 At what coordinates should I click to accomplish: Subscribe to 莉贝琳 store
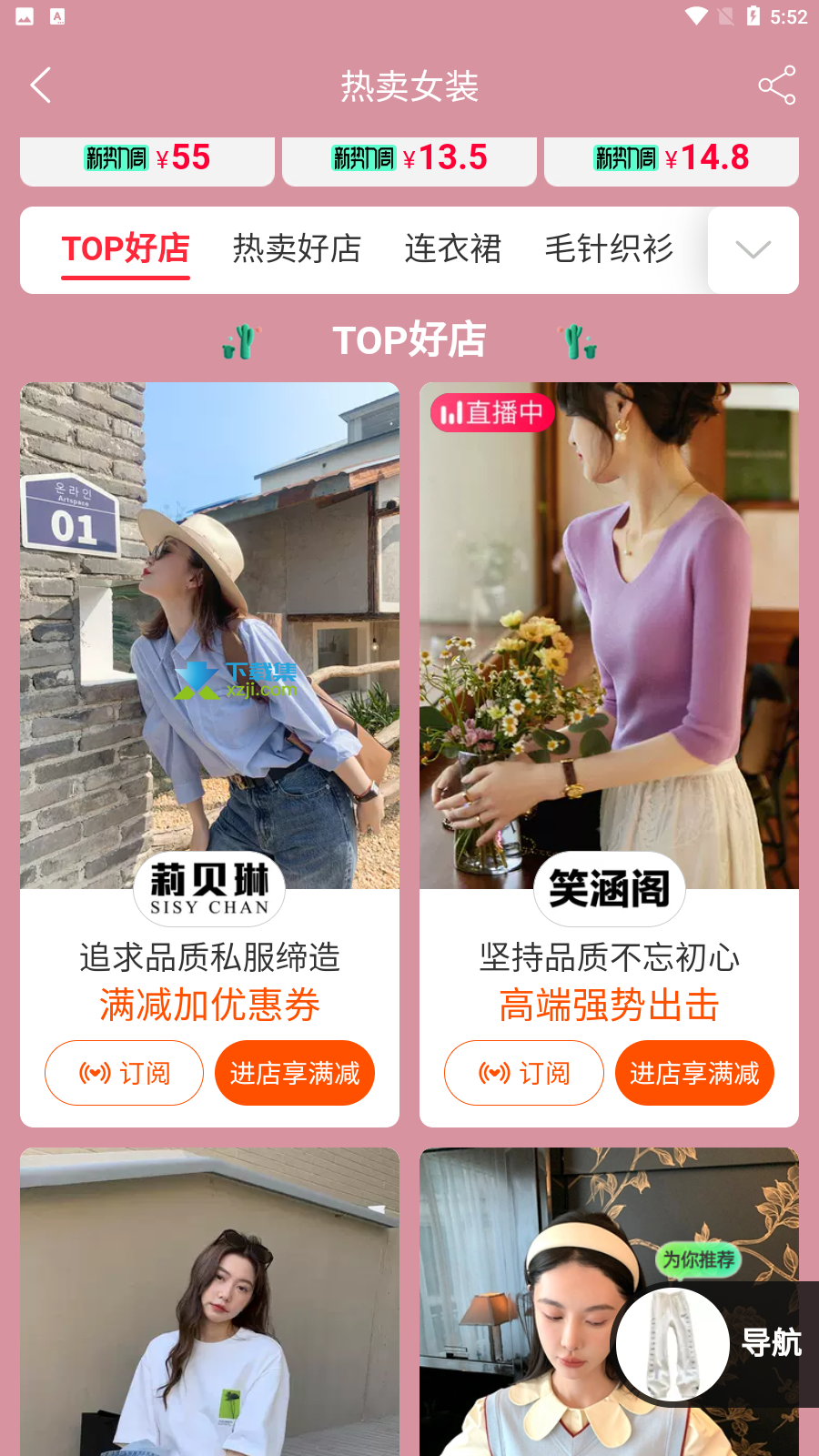[125, 1073]
